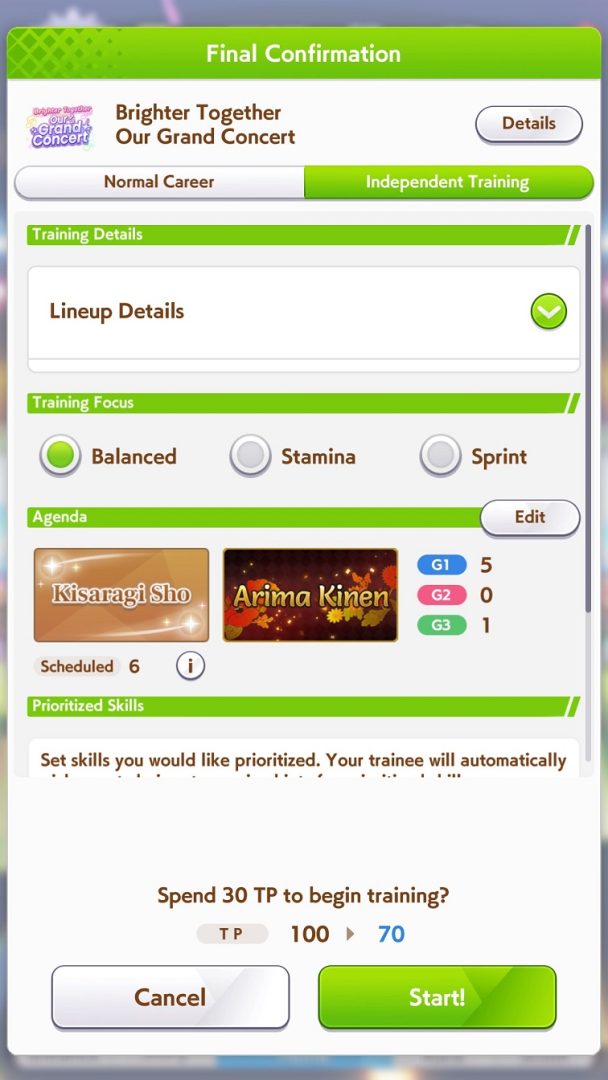Open the Kisaragi Sho race card
The width and height of the screenshot is (608, 1080).
(121, 595)
